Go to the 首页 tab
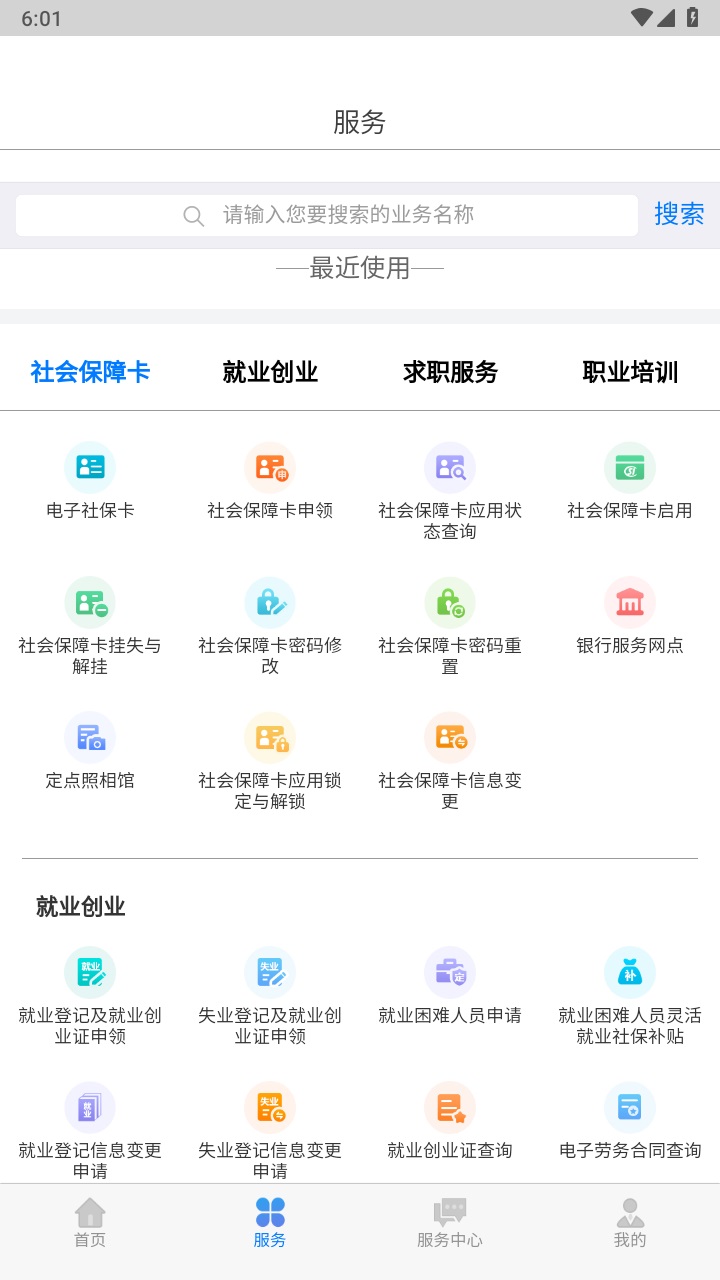Image resolution: width=720 pixels, height=1280 pixels. 90,1223
